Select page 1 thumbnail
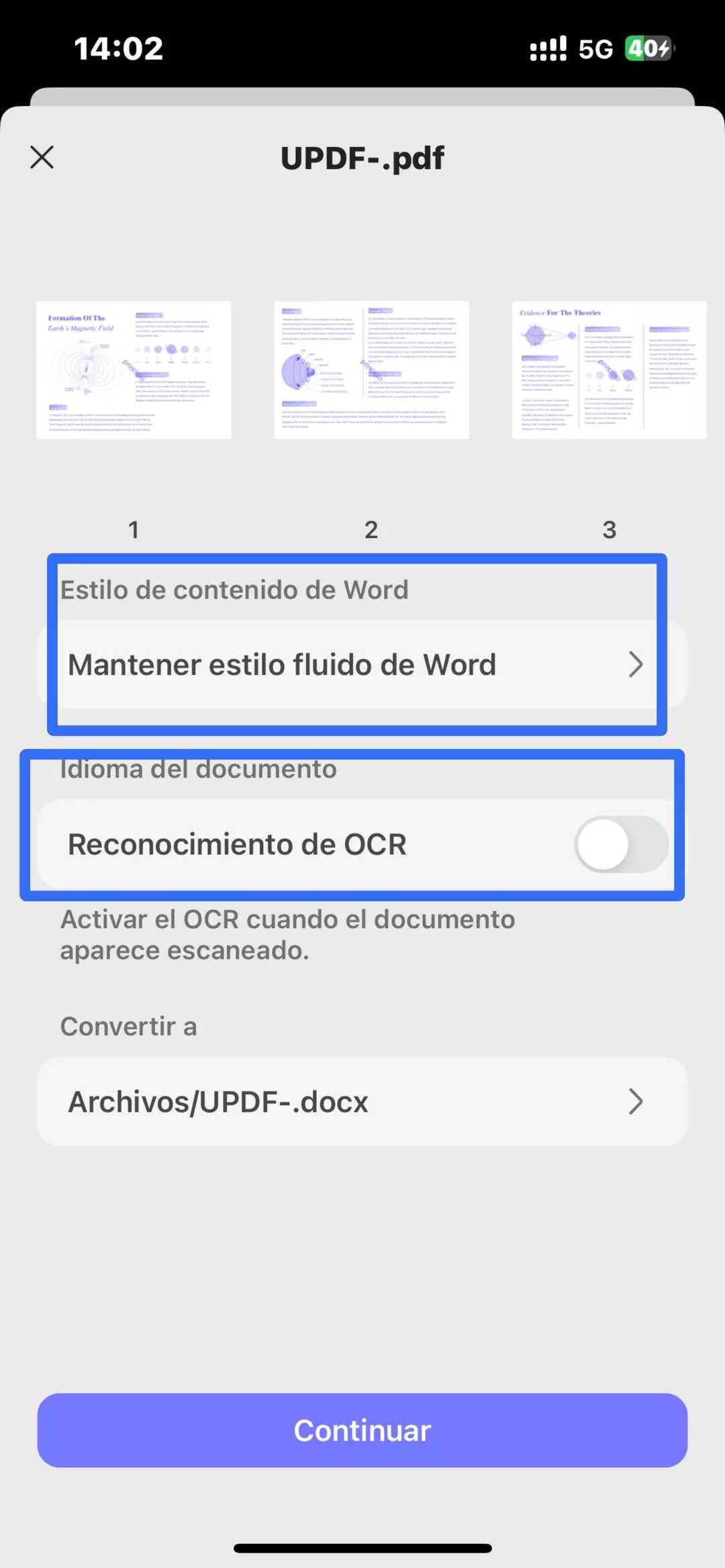The width and height of the screenshot is (725, 1568). tap(134, 370)
